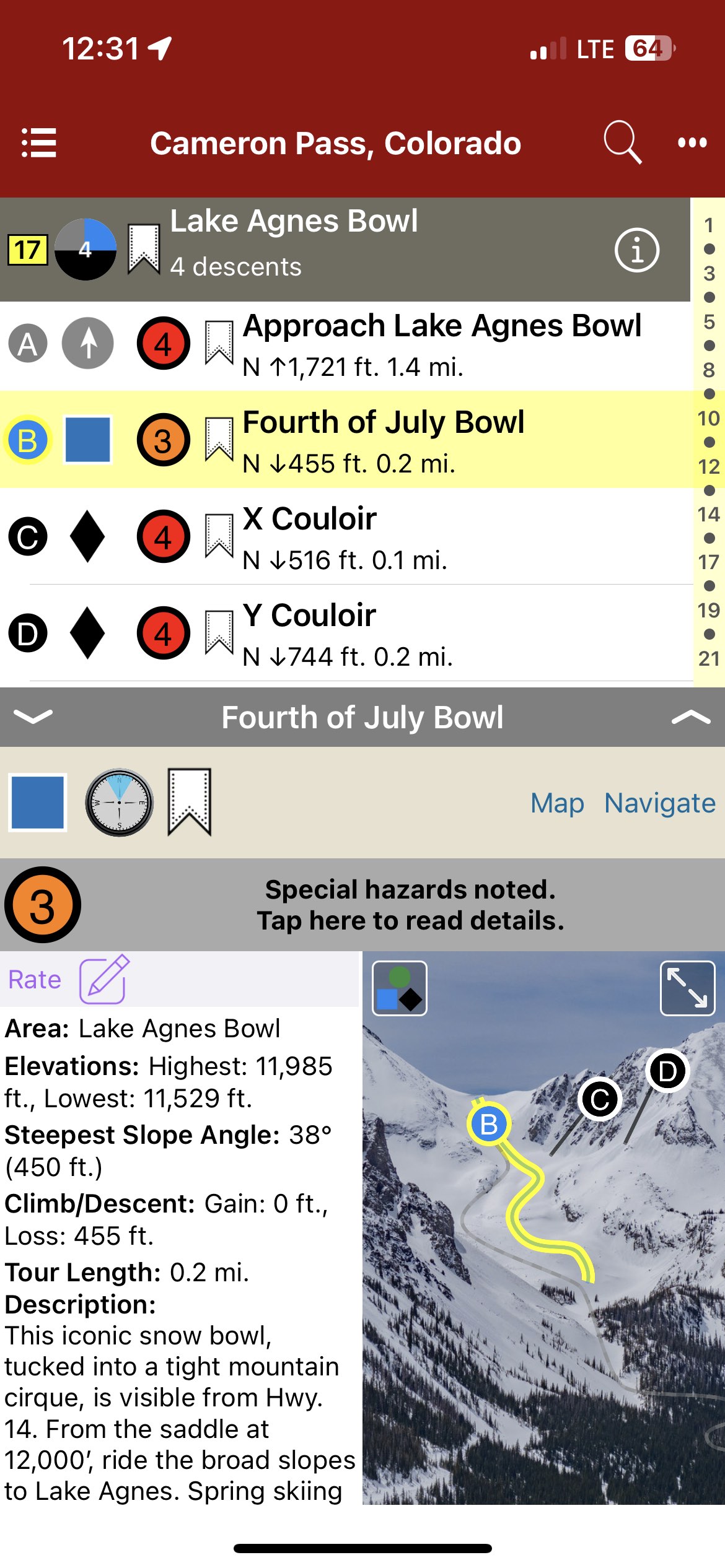The image size is (725, 1568).
Task: Toggle the route difficulty overlay on photo
Action: [400, 988]
